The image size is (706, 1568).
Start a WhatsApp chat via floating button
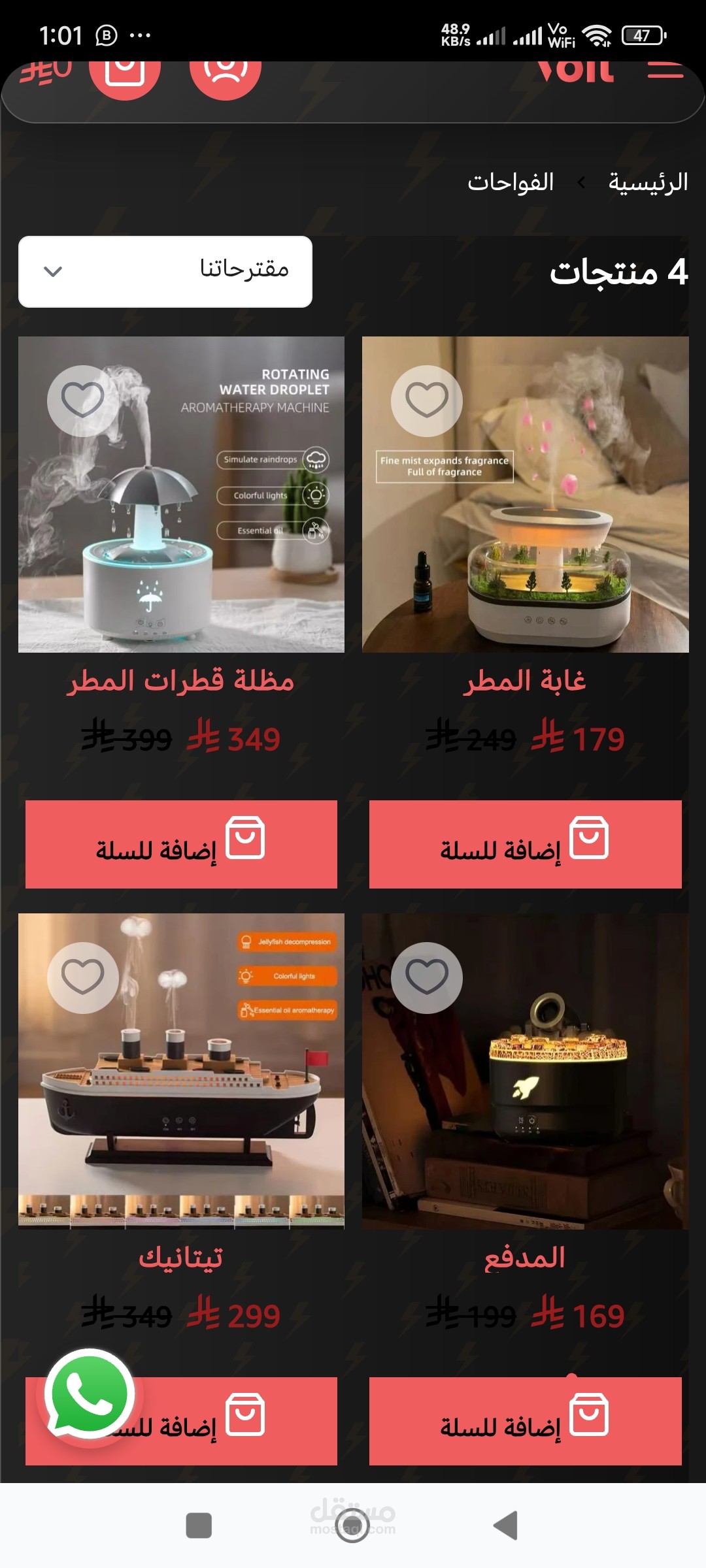(x=90, y=1394)
